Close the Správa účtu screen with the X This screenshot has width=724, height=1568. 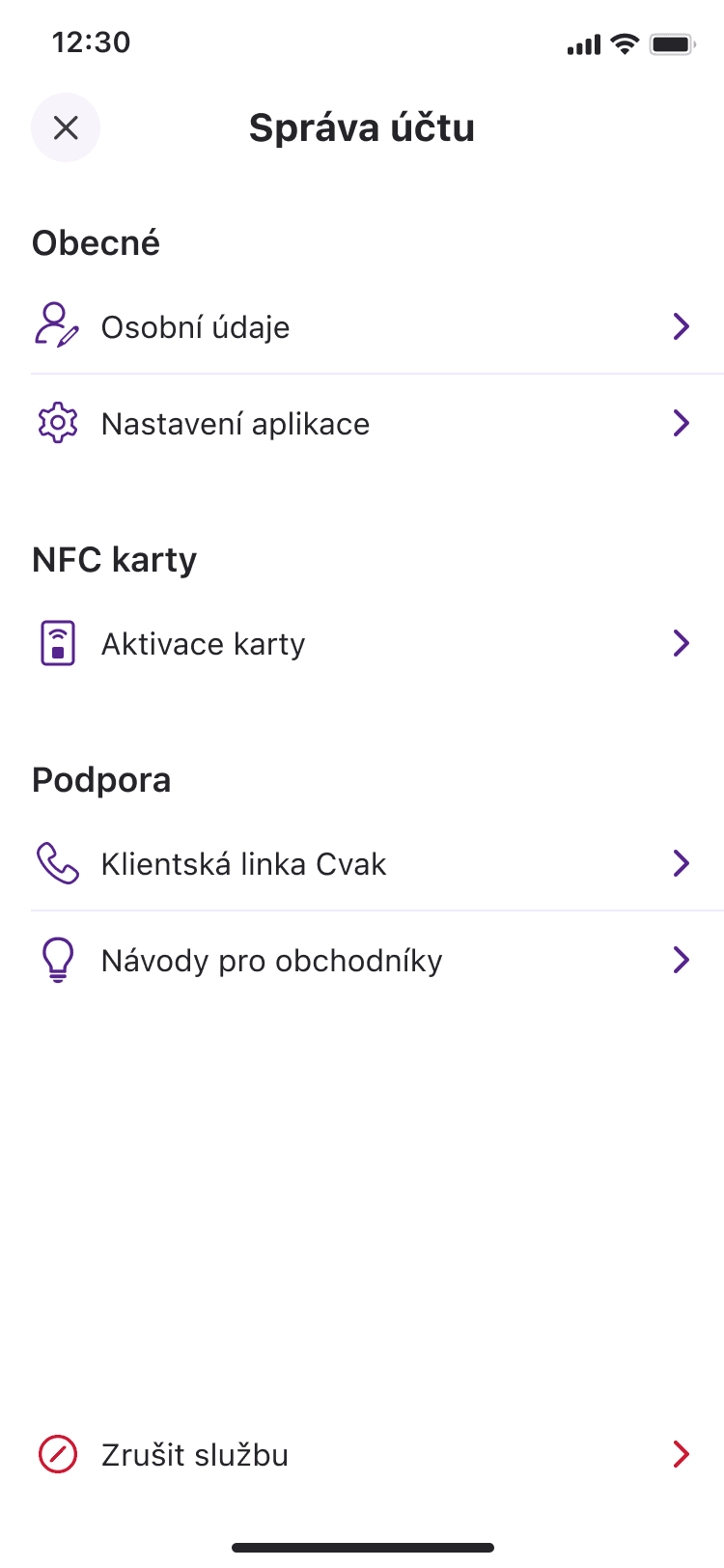tap(66, 126)
